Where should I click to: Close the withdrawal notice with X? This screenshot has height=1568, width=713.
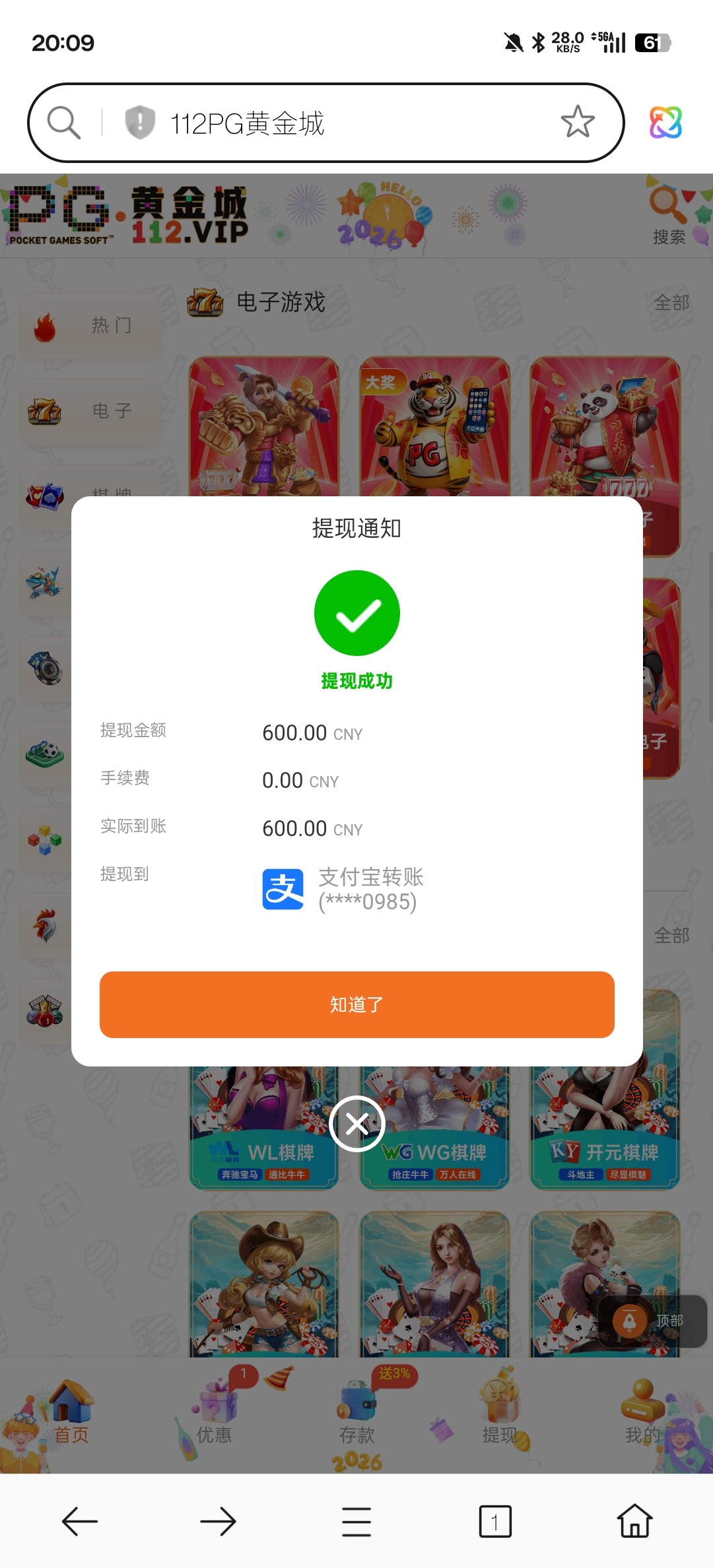pos(356,1123)
